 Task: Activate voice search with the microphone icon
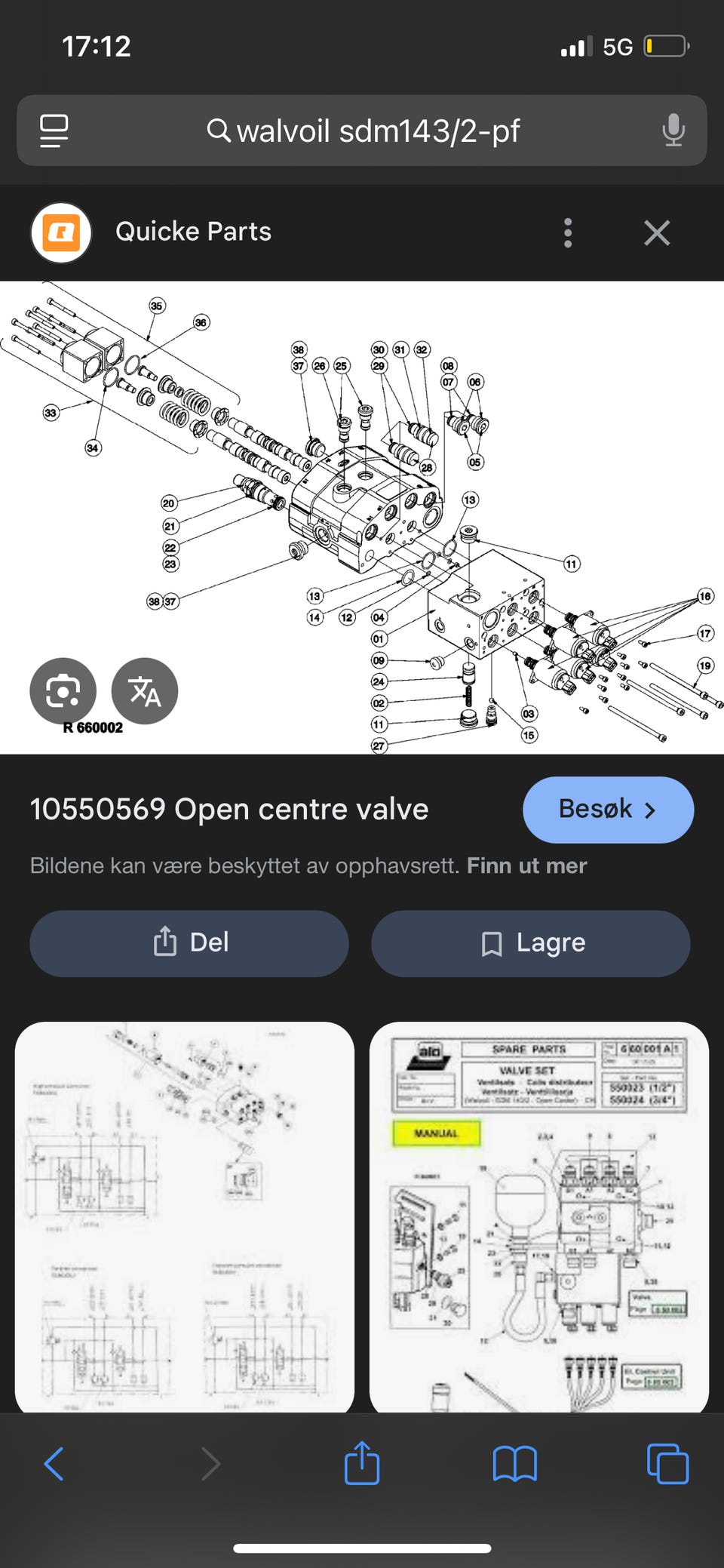[x=673, y=131]
